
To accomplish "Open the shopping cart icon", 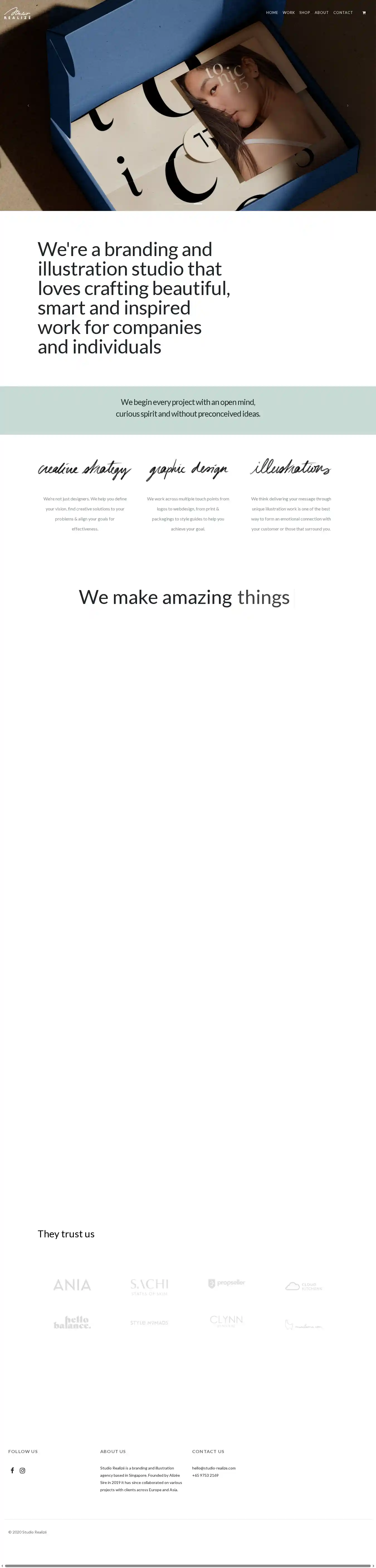I will [364, 13].
